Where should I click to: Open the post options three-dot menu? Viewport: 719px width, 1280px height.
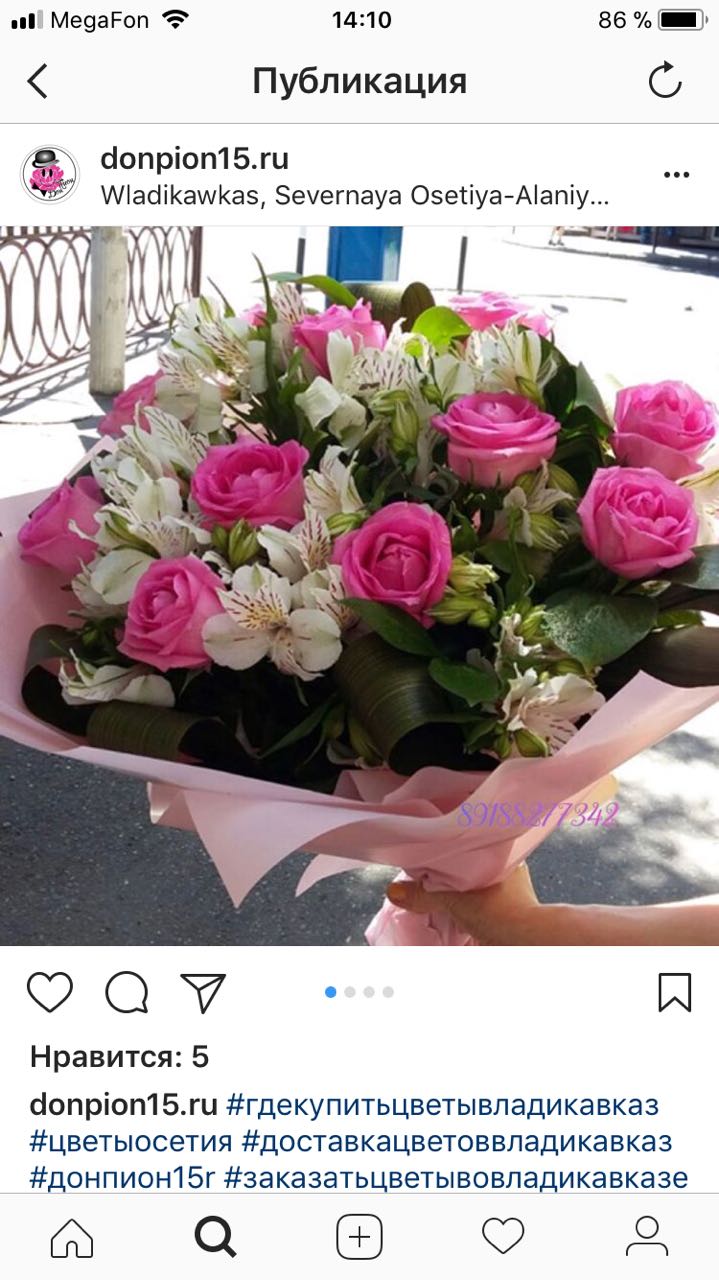tap(676, 175)
